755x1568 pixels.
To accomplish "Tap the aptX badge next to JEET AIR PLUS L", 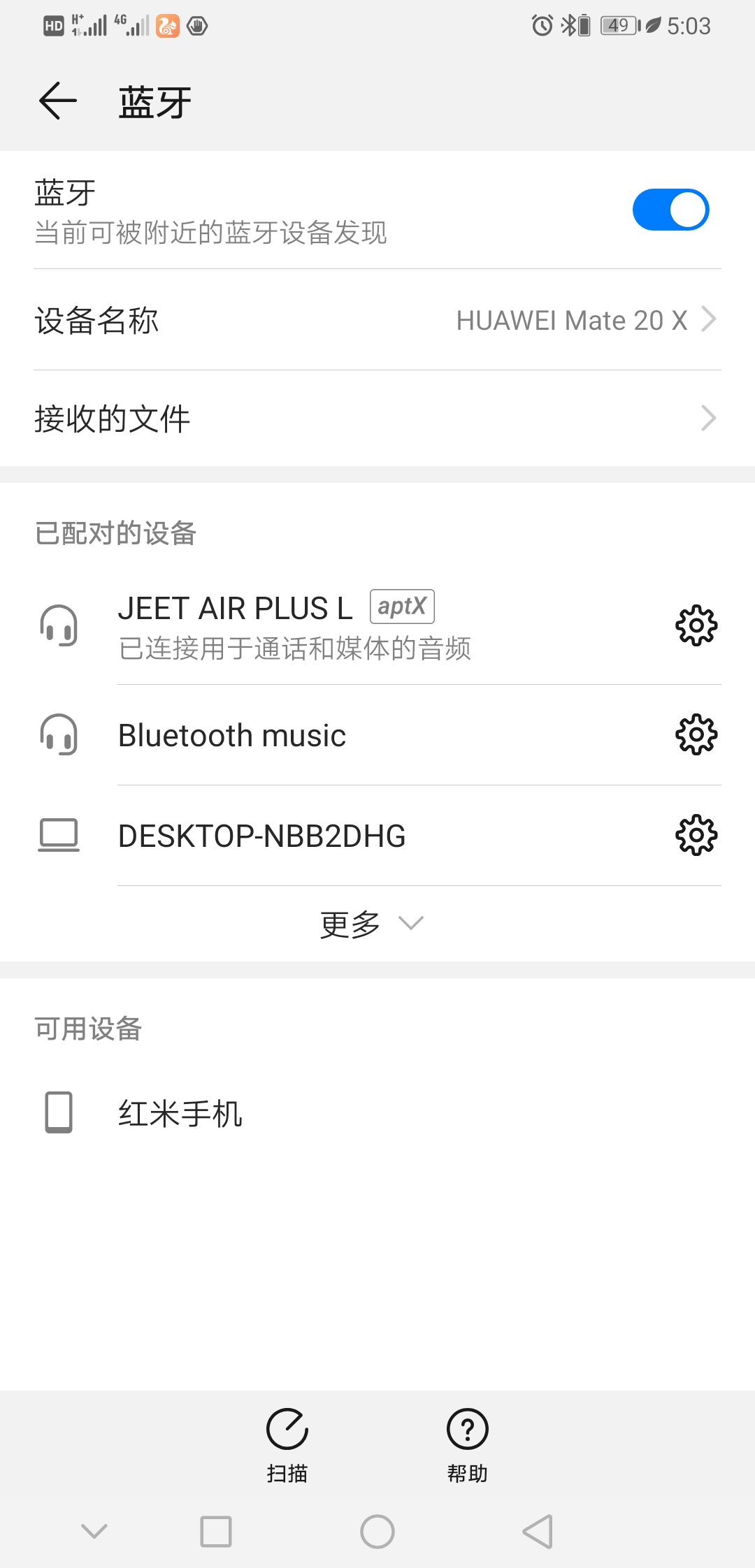I will coord(402,607).
